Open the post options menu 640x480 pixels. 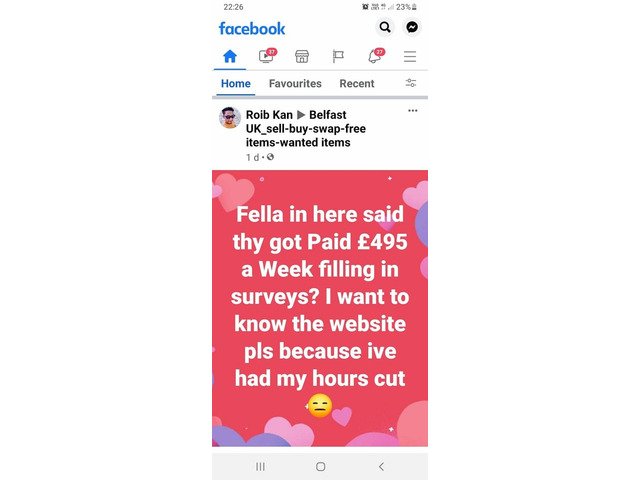pyautogui.click(x=412, y=111)
